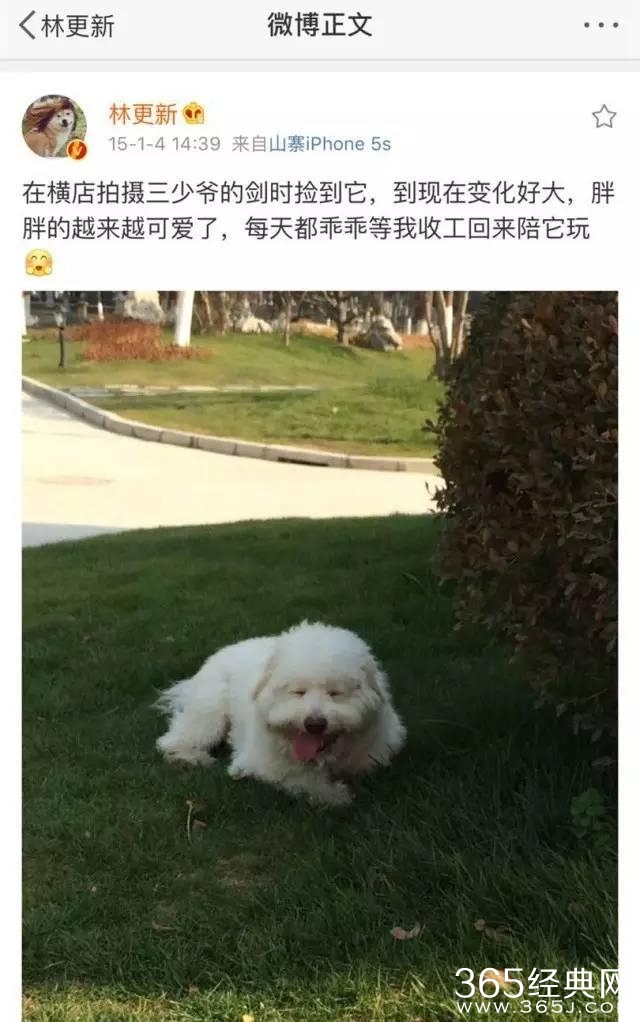
Task: Favorite this post with the star icon
Action: pyautogui.click(x=604, y=118)
